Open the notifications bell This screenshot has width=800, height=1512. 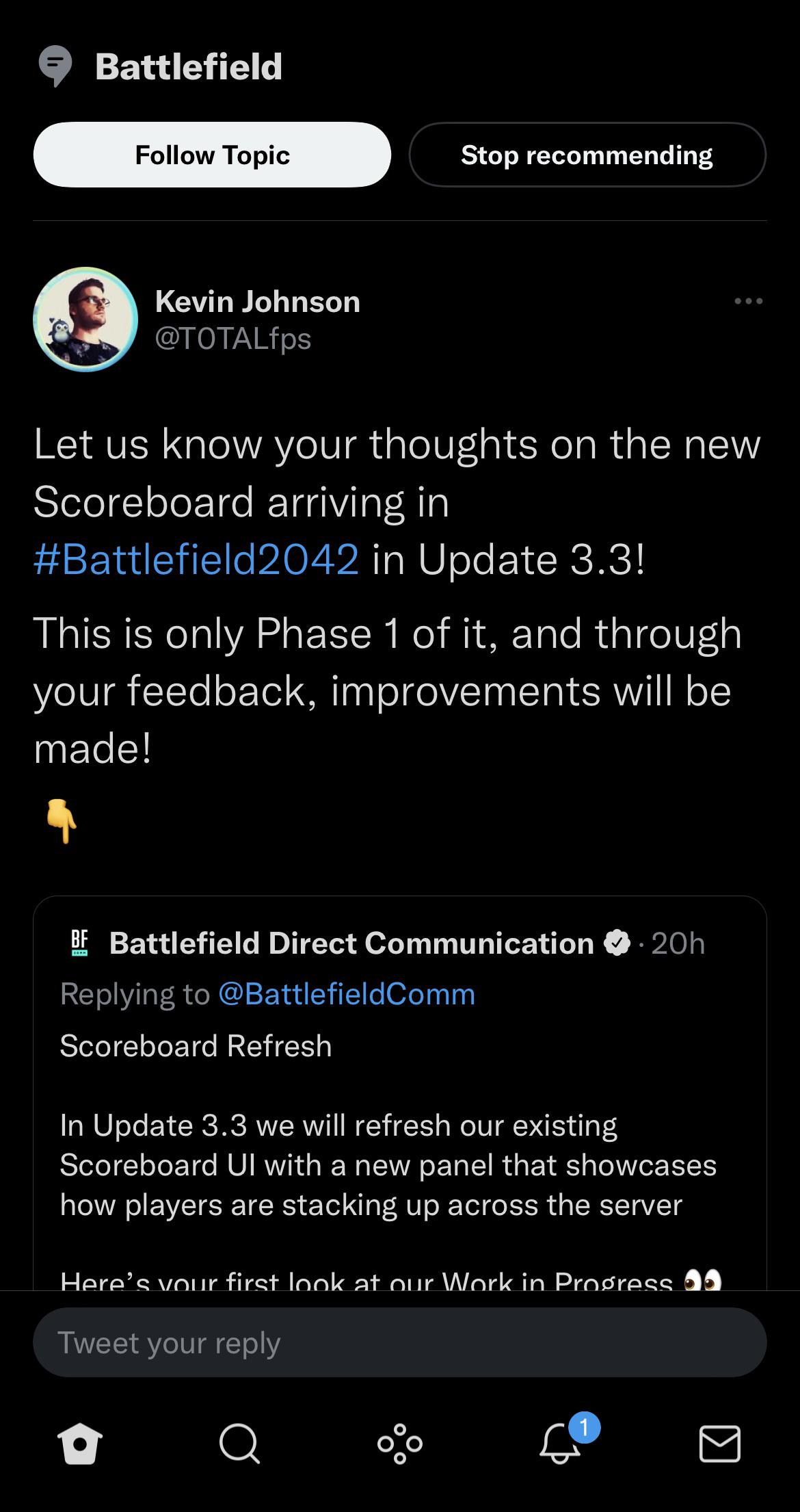click(x=561, y=1442)
